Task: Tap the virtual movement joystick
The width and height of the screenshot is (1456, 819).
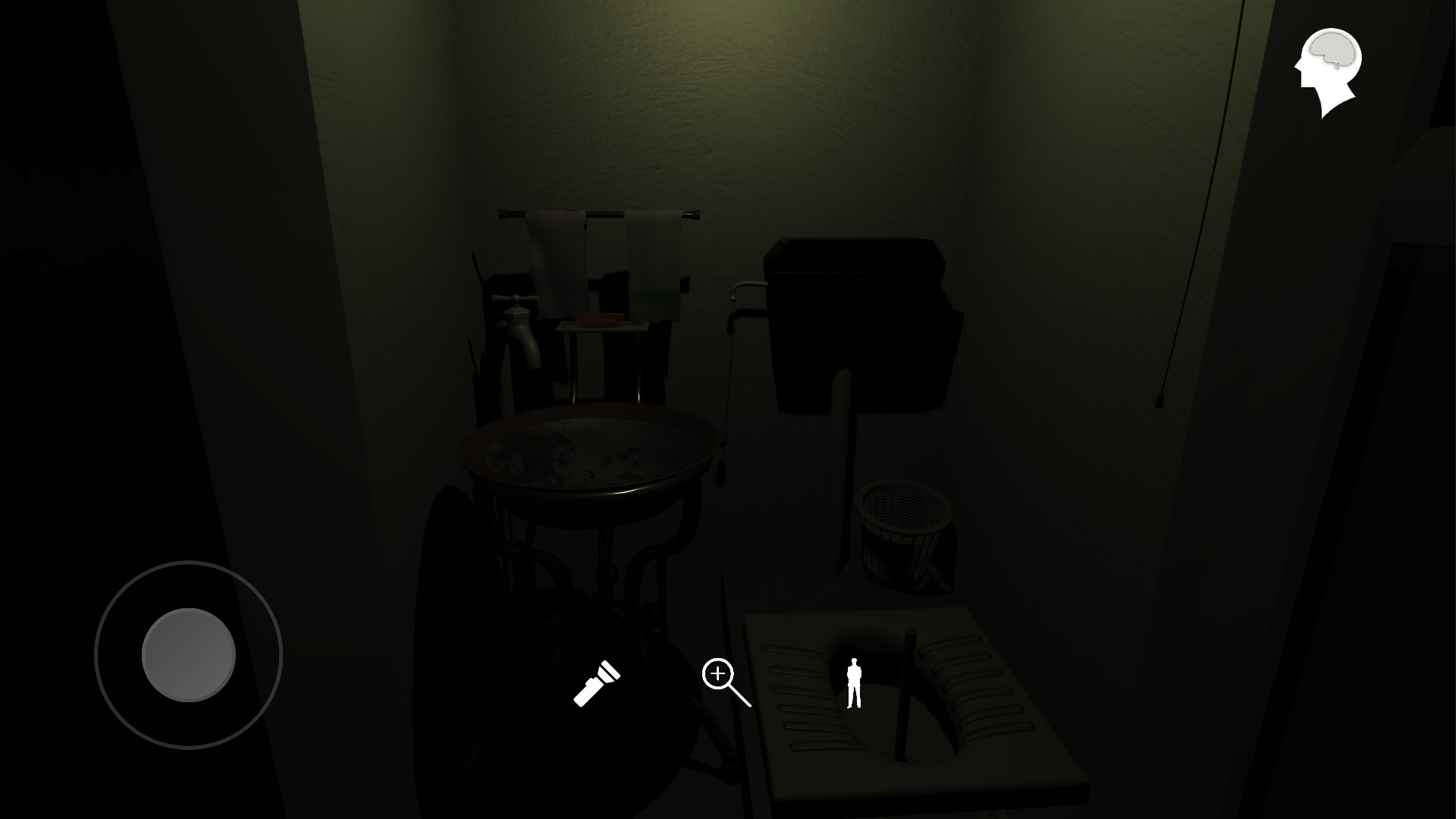Action: [x=189, y=654]
